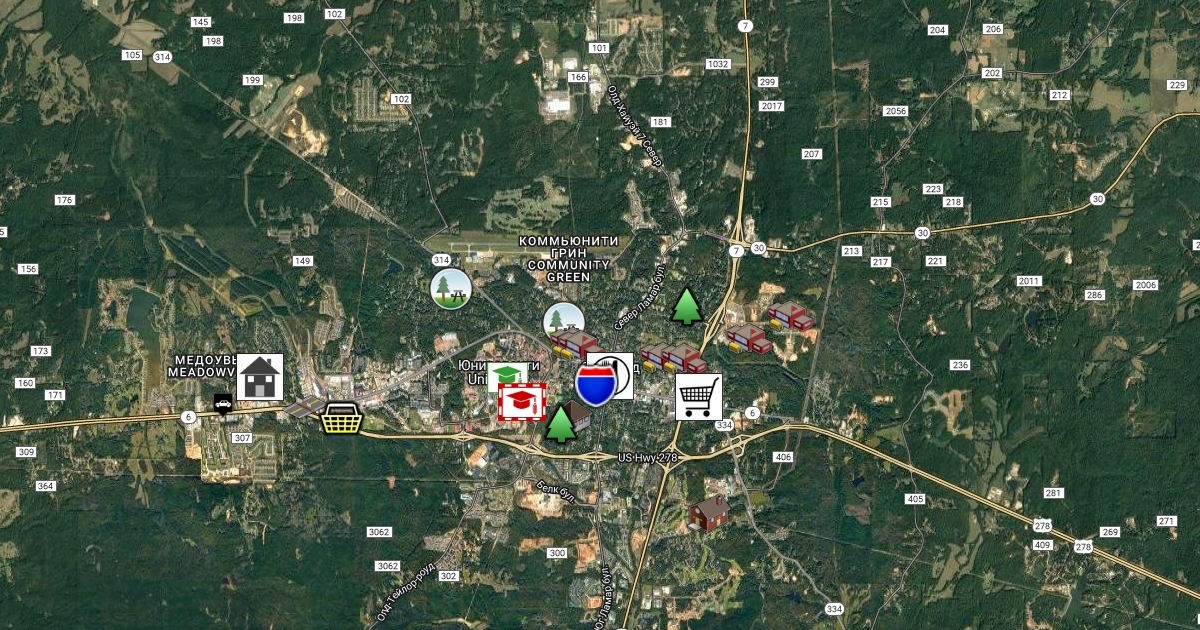The width and height of the screenshot is (1200, 630).
Task: Tap the small black car marker
Action: click(222, 404)
